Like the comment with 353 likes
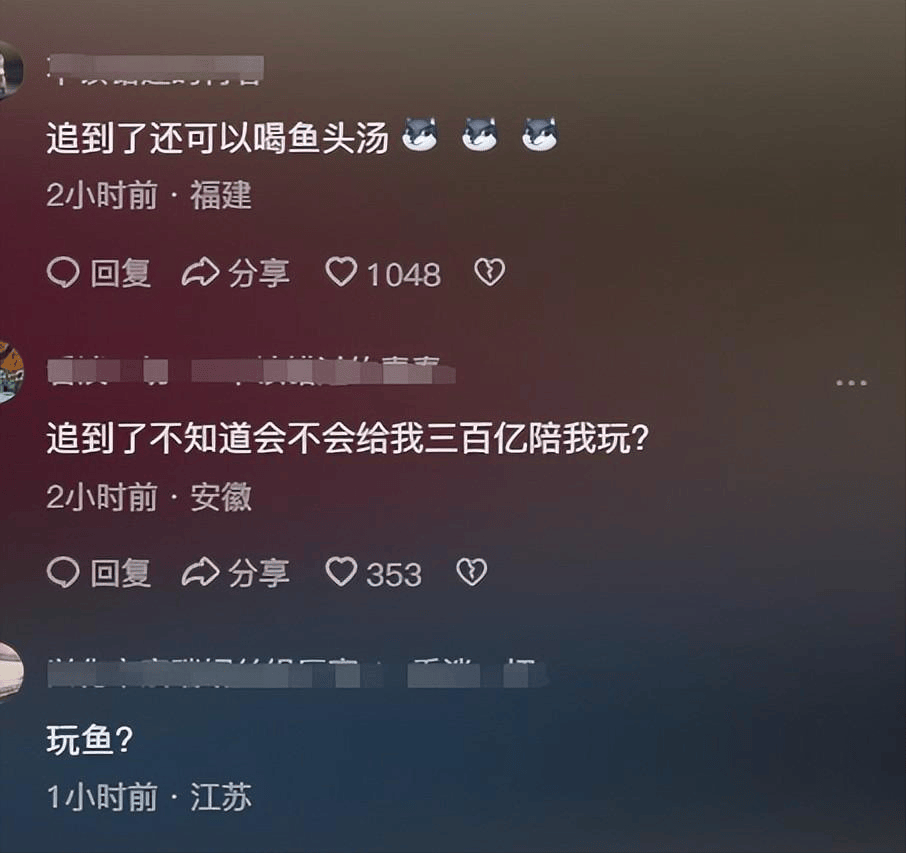Image resolution: width=906 pixels, height=853 pixels. 342,572
